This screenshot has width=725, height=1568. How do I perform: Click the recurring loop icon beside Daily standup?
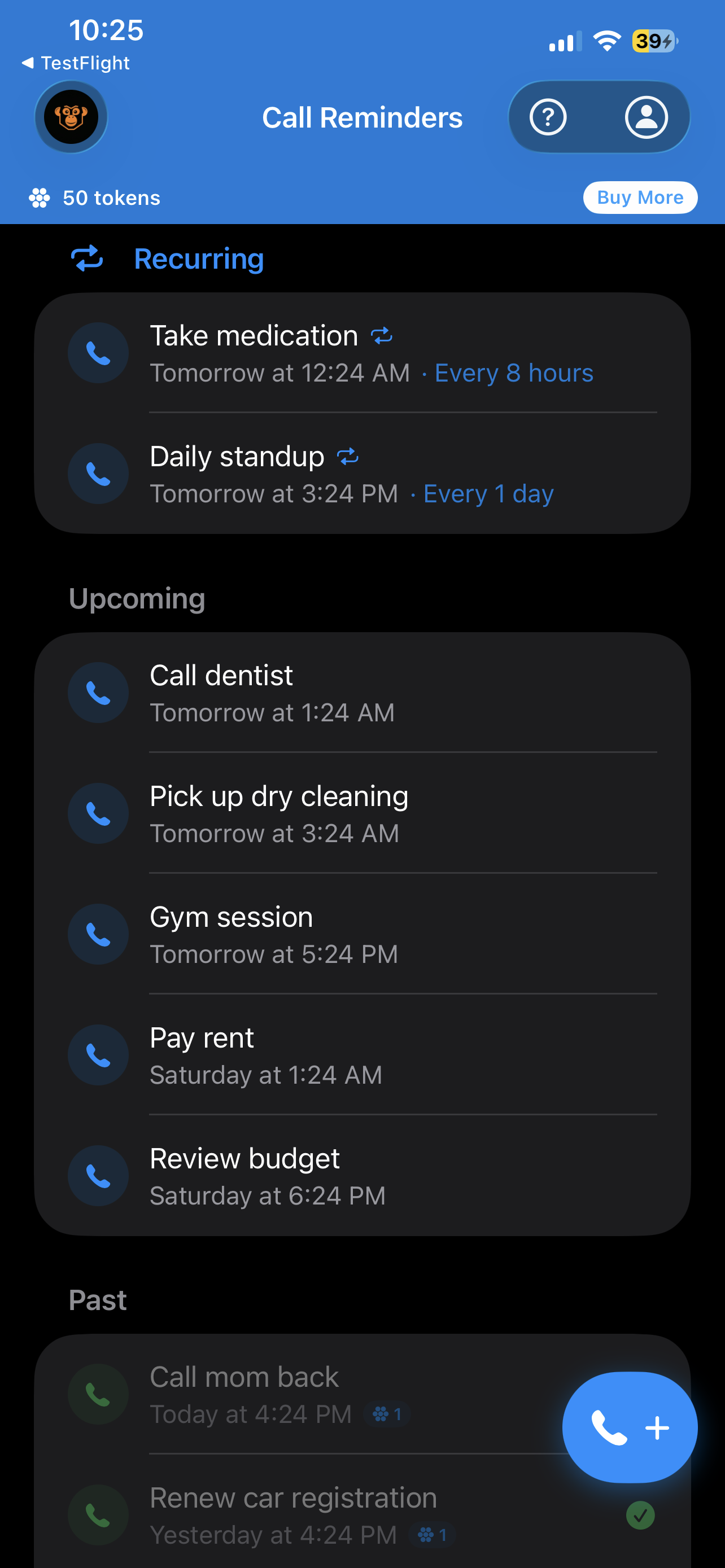[x=348, y=455]
